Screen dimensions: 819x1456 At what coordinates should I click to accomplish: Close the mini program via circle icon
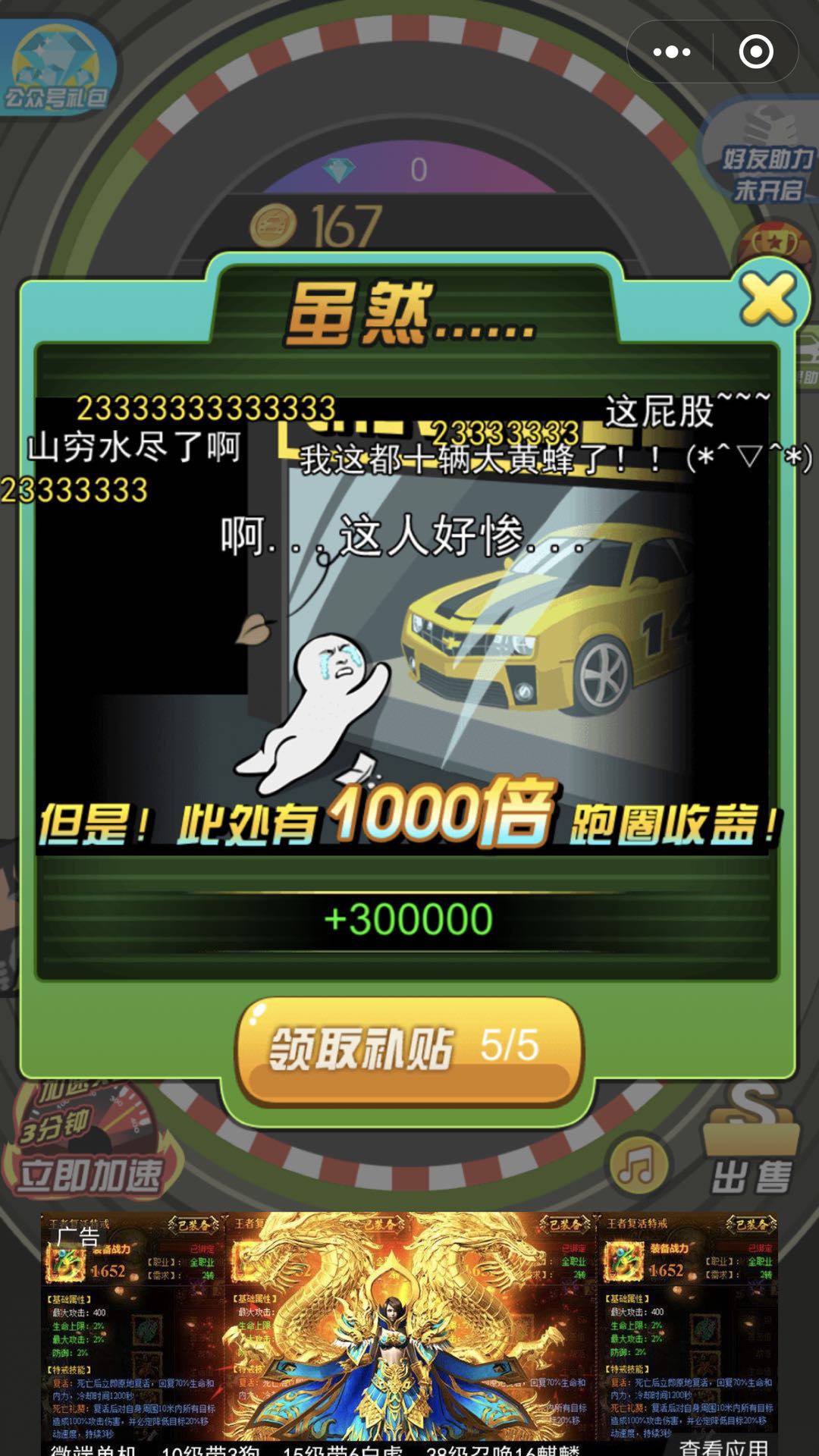pos(755,52)
